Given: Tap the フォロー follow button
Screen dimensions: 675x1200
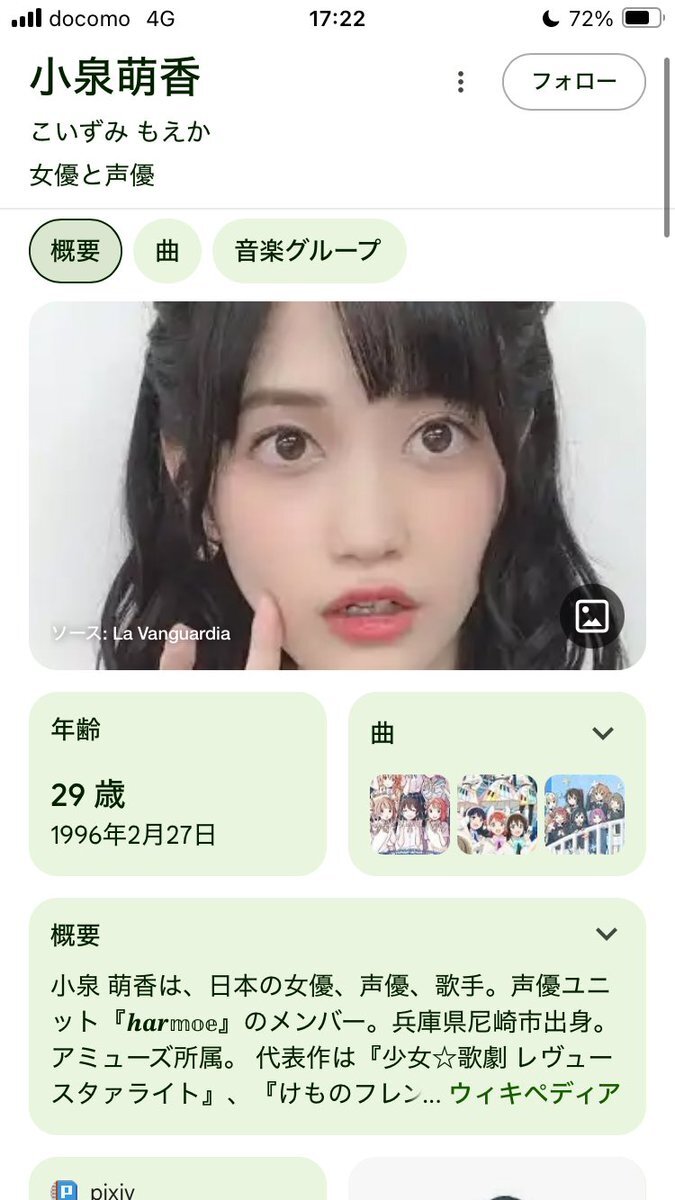Looking at the screenshot, I should click(573, 82).
